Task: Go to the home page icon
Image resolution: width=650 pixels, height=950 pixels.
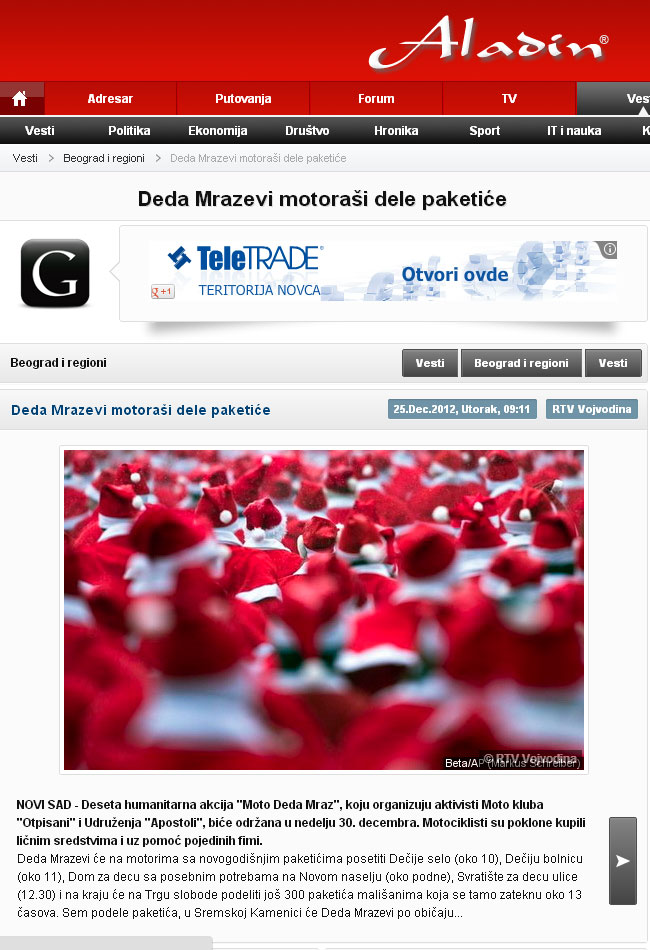Action: click(21, 99)
